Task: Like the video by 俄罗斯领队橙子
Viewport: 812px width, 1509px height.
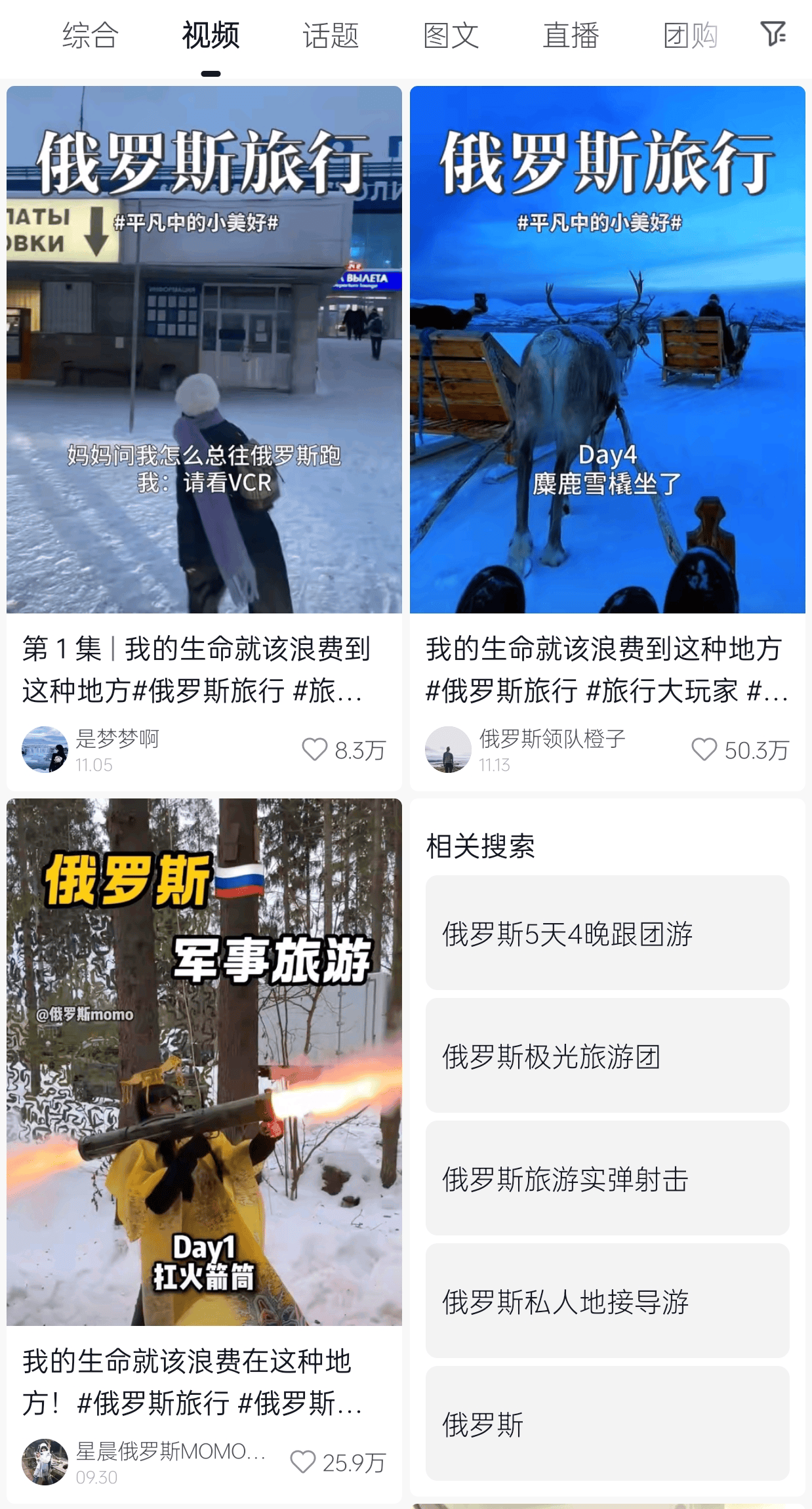Action: [x=704, y=749]
